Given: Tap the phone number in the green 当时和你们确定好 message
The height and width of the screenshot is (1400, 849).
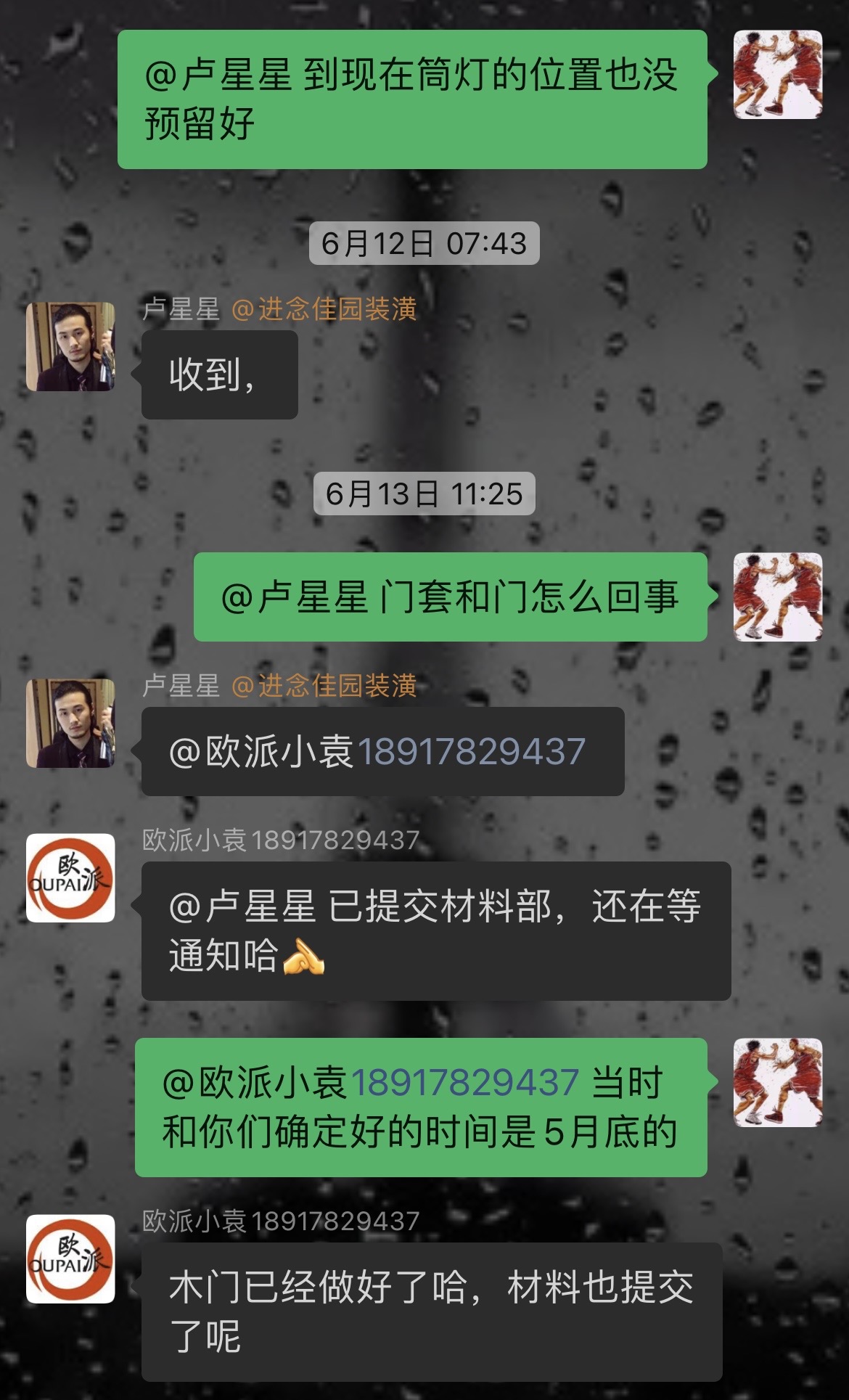Looking at the screenshot, I should 464,1083.
